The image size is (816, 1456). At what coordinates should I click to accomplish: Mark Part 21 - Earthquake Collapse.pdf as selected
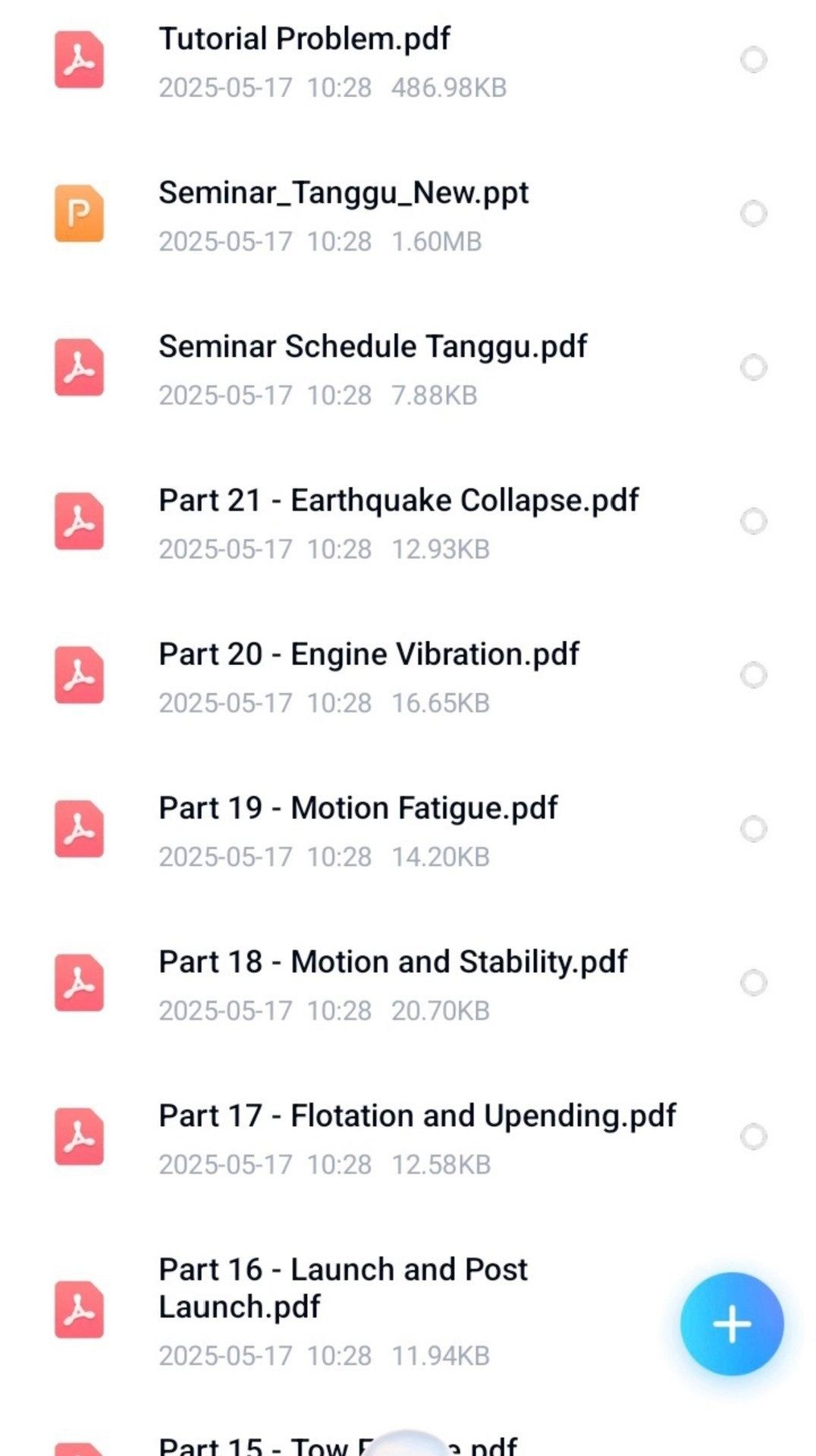tap(753, 522)
